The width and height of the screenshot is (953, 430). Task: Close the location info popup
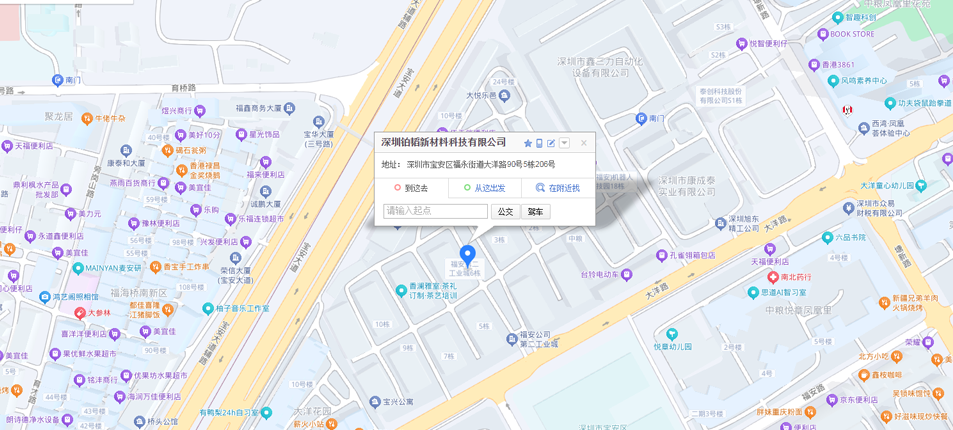584,143
